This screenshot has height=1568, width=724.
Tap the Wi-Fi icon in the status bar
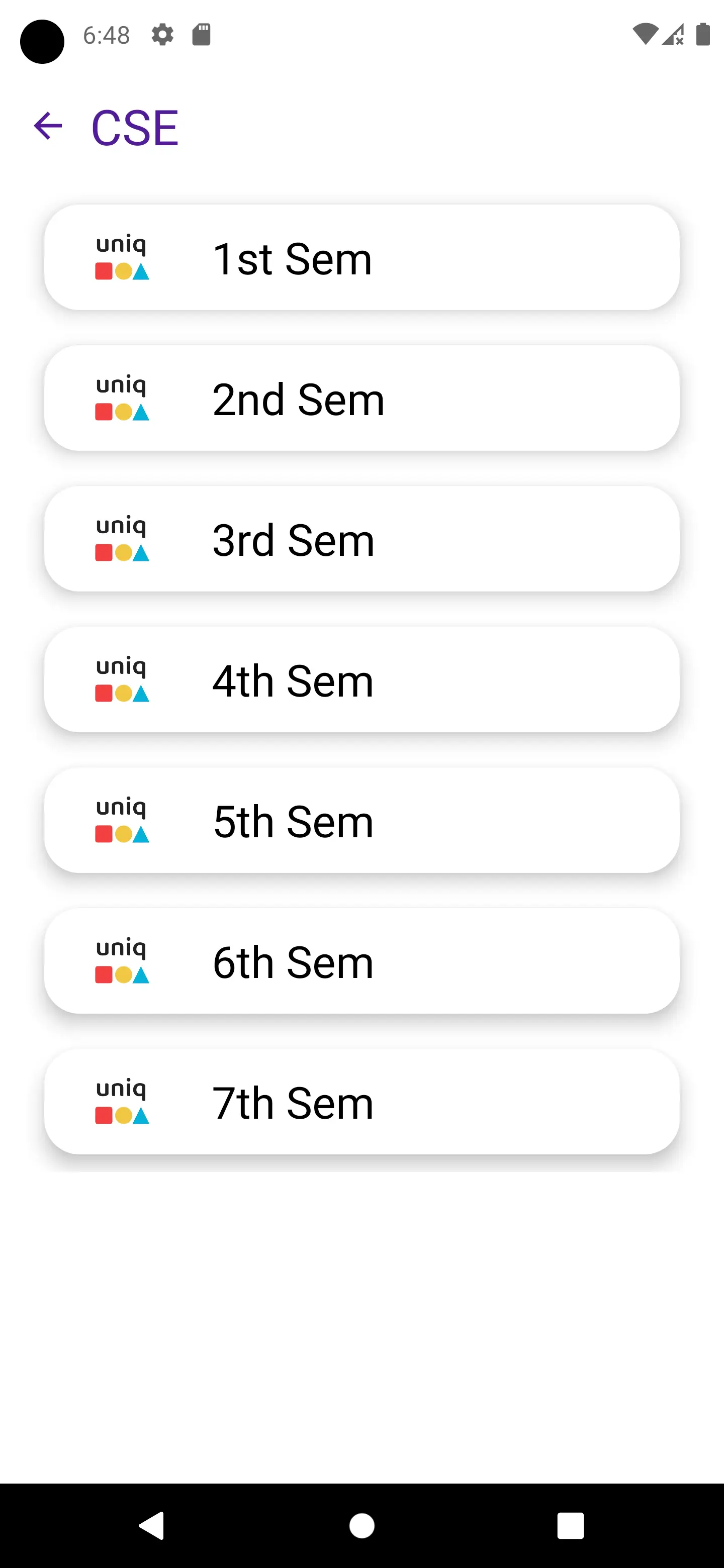[646, 35]
